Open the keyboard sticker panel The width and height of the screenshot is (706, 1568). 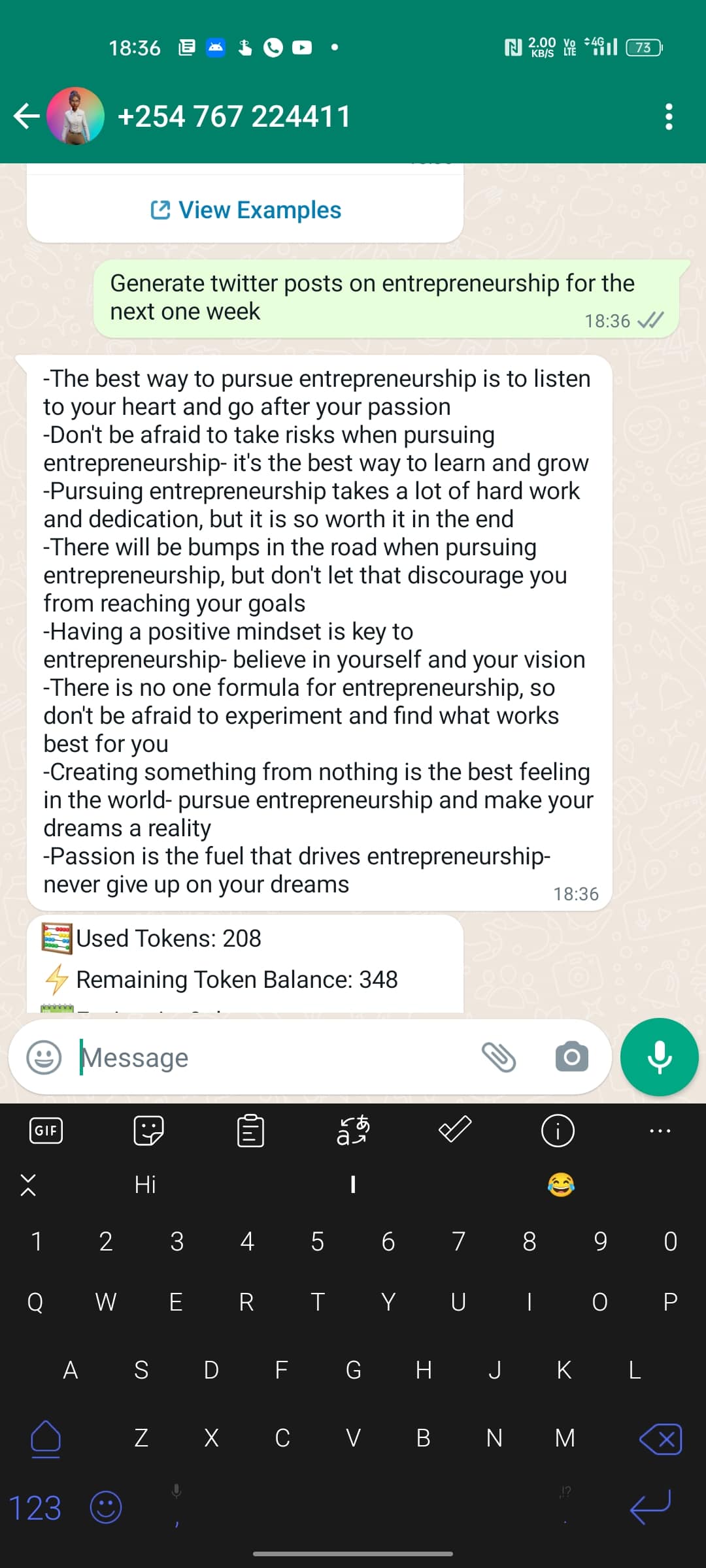pyautogui.click(x=148, y=1130)
